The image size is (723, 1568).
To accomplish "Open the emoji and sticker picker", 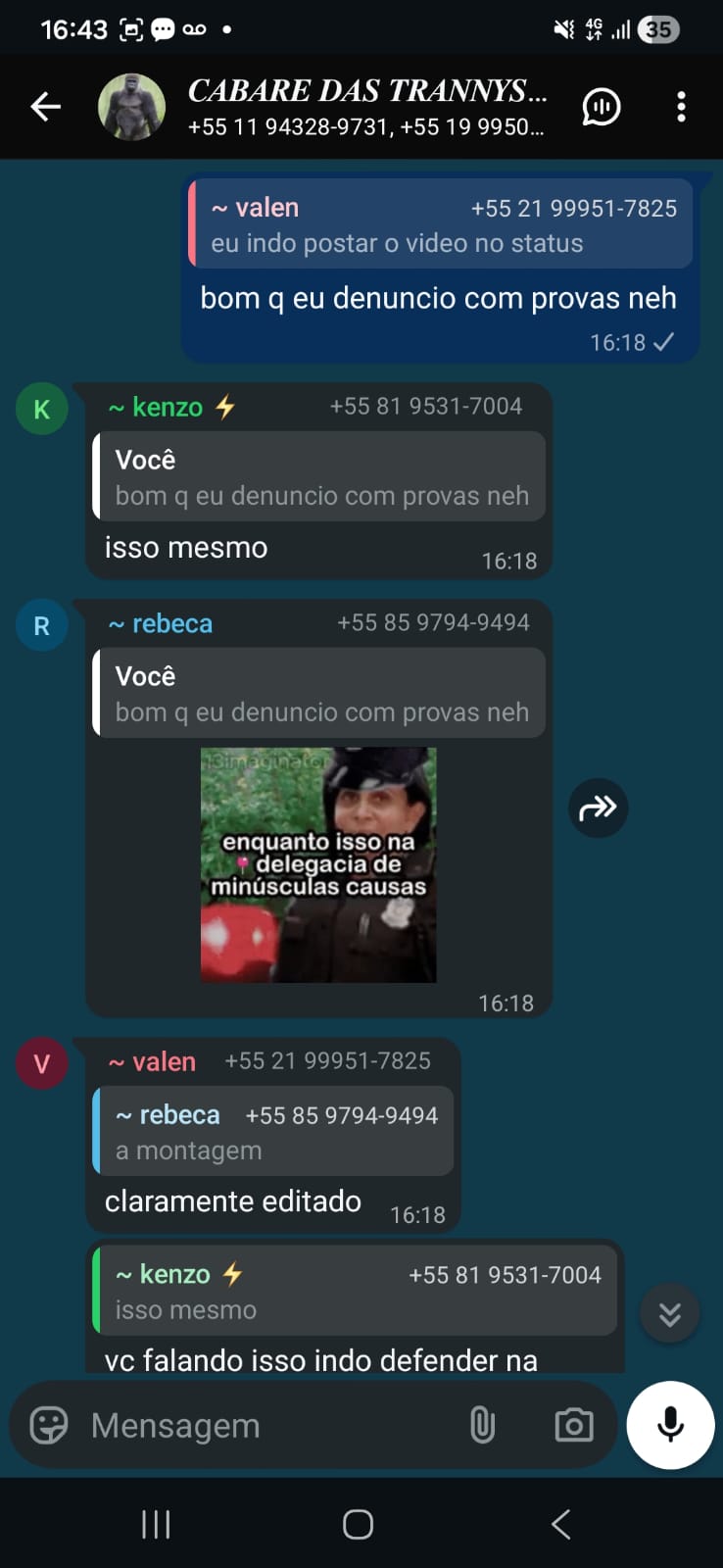I will point(49,1425).
